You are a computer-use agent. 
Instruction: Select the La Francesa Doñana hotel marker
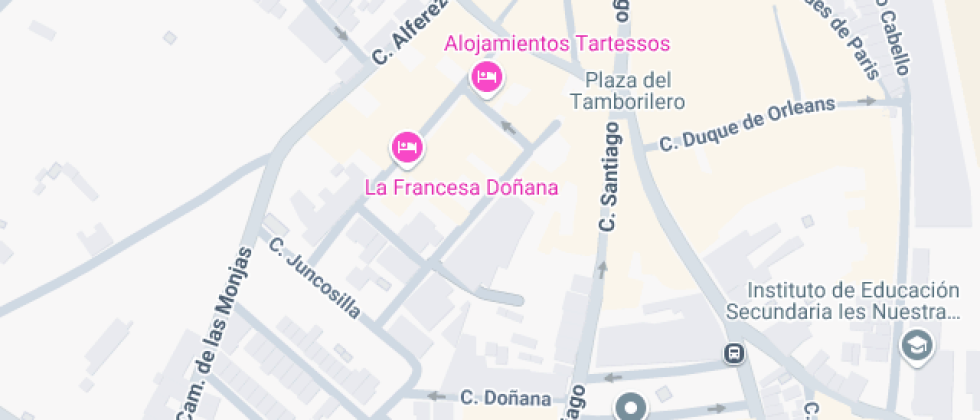[406, 148]
